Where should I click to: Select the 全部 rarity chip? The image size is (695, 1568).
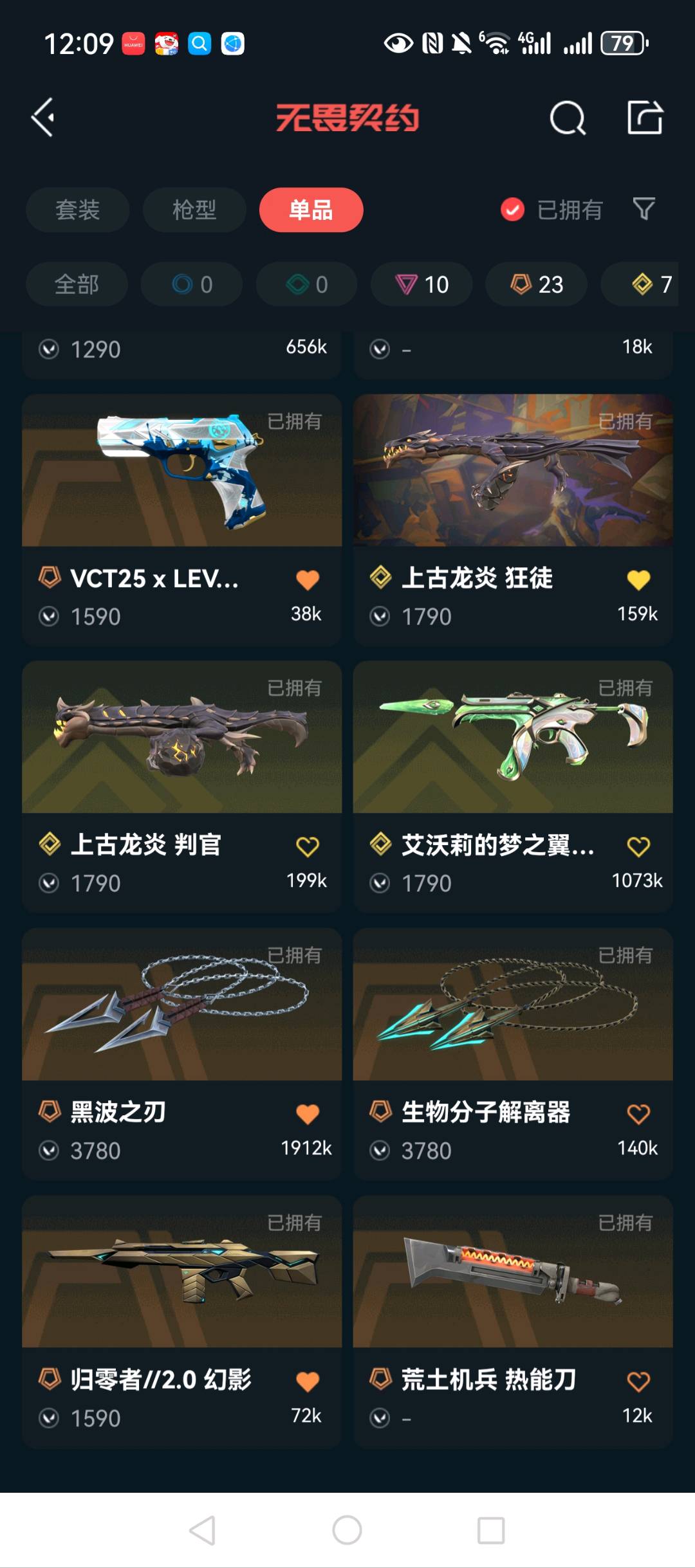pos(77,284)
